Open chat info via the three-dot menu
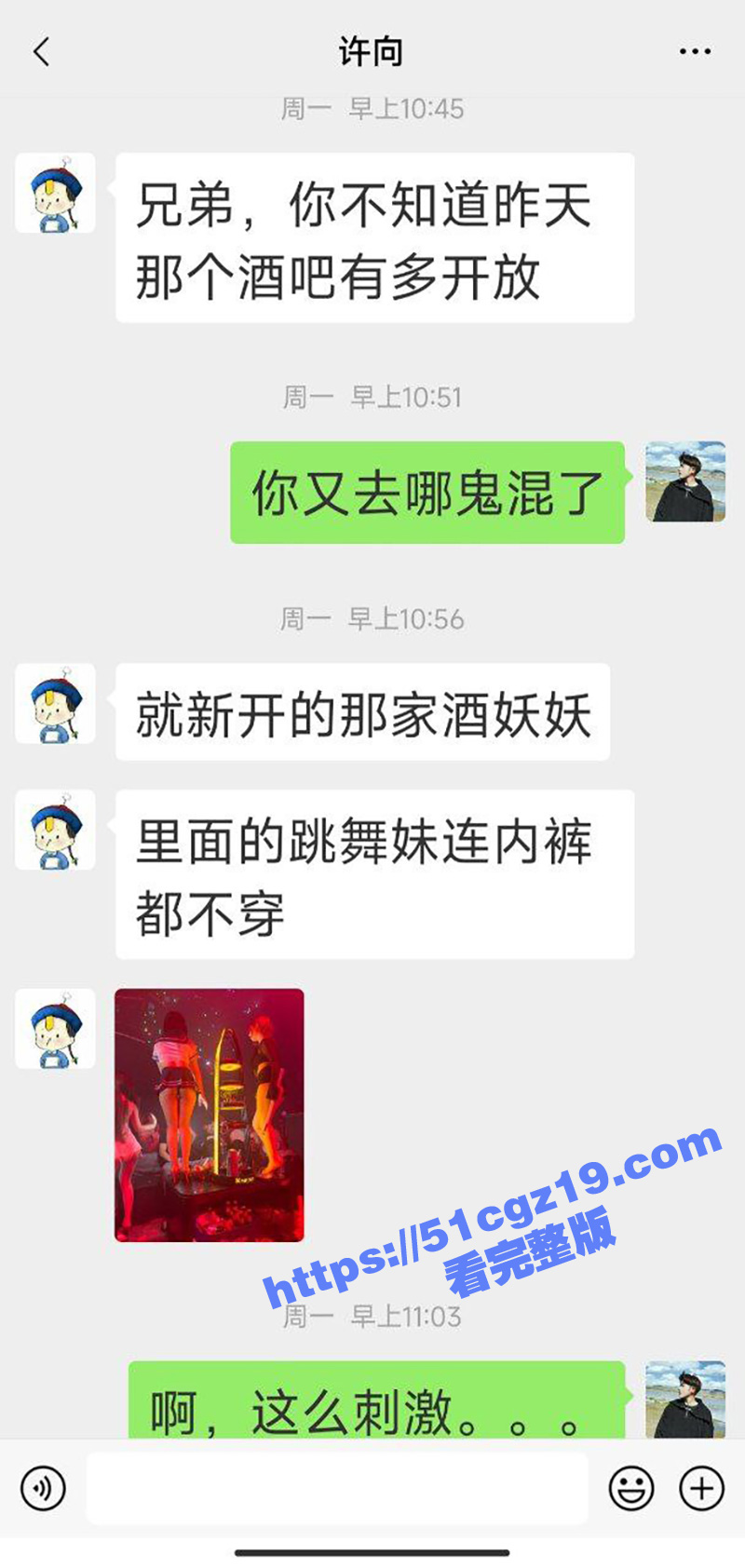The image size is (745, 1568). click(695, 52)
